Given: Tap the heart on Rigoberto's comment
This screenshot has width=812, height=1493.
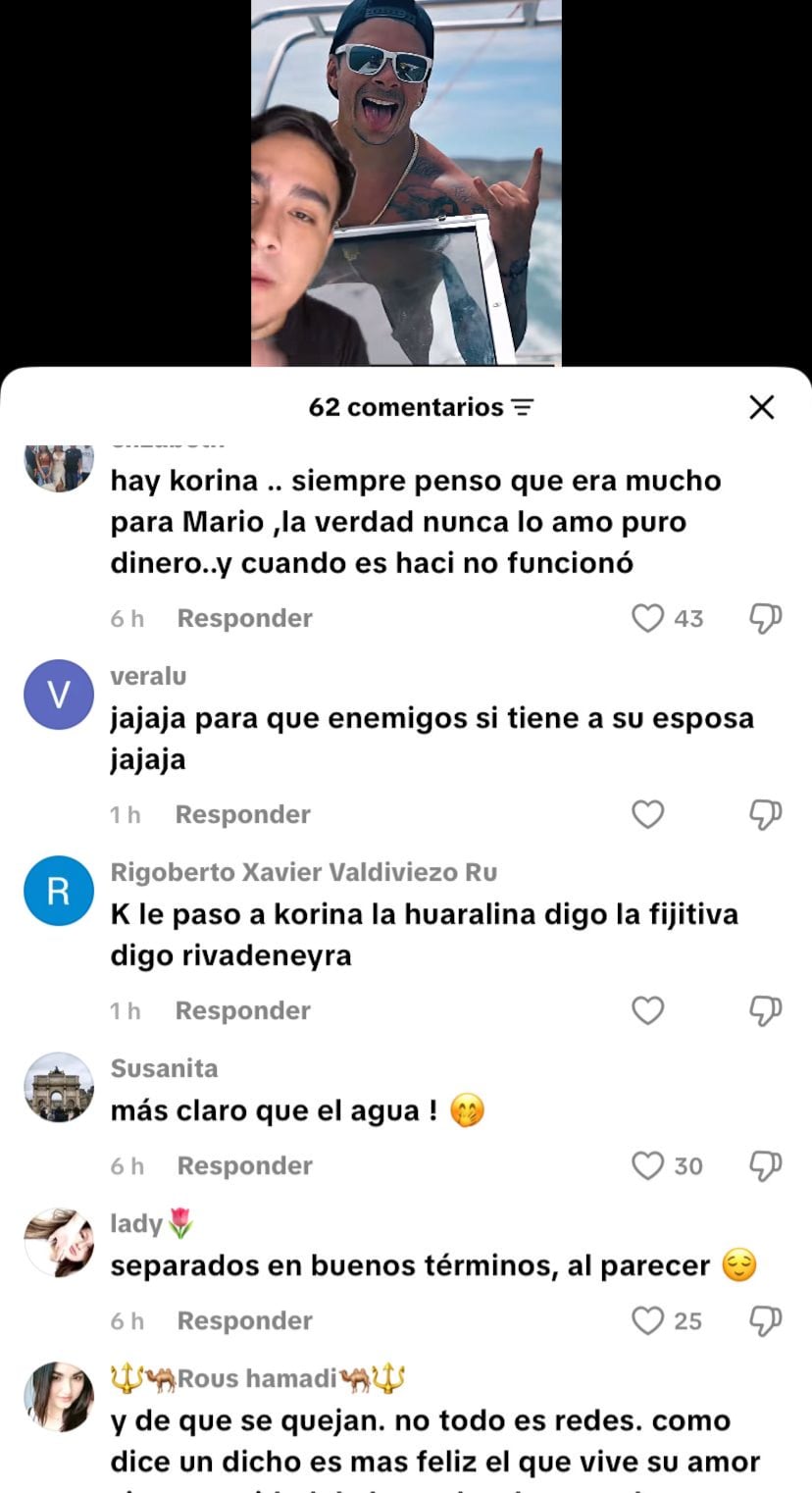Looking at the screenshot, I should [x=647, y=1009].
